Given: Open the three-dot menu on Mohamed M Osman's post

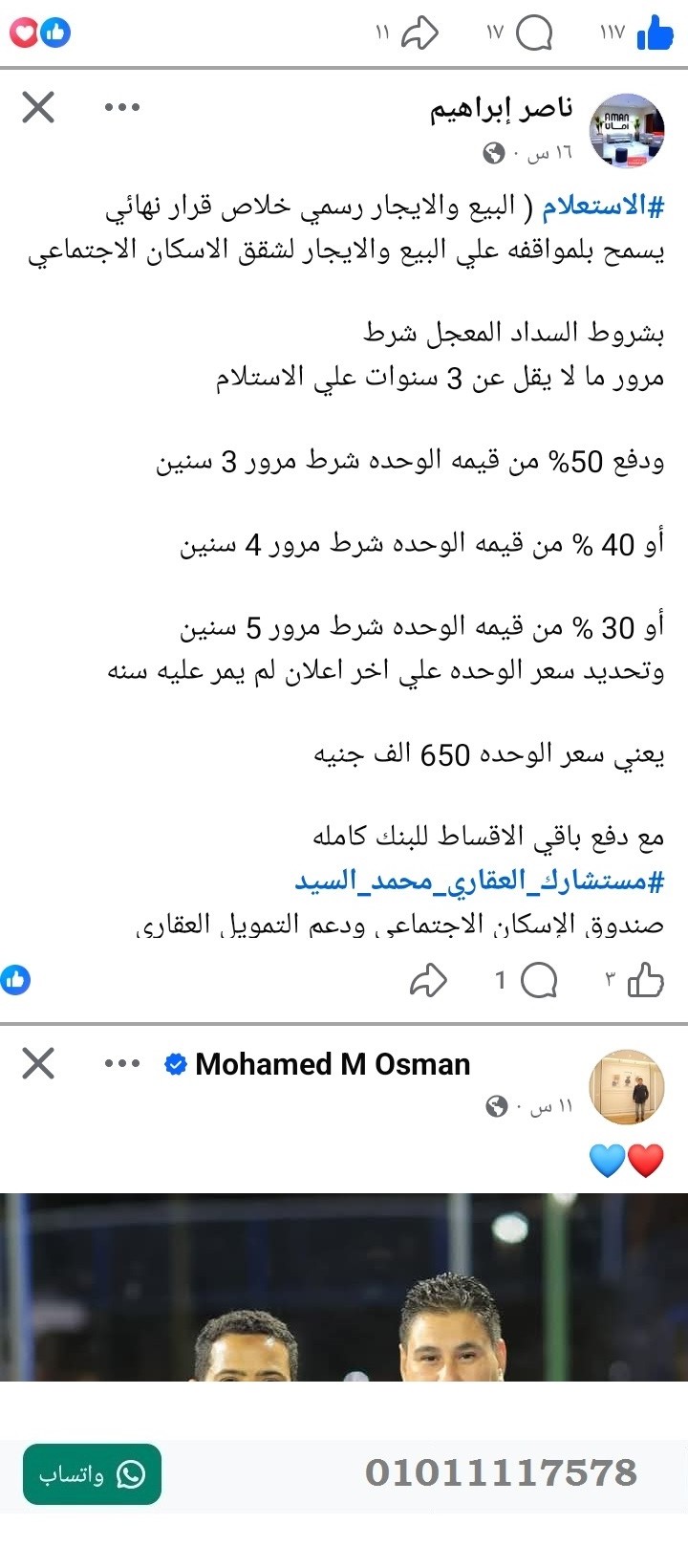Looking at the screenshot, I should click(x=121, y=1061).
